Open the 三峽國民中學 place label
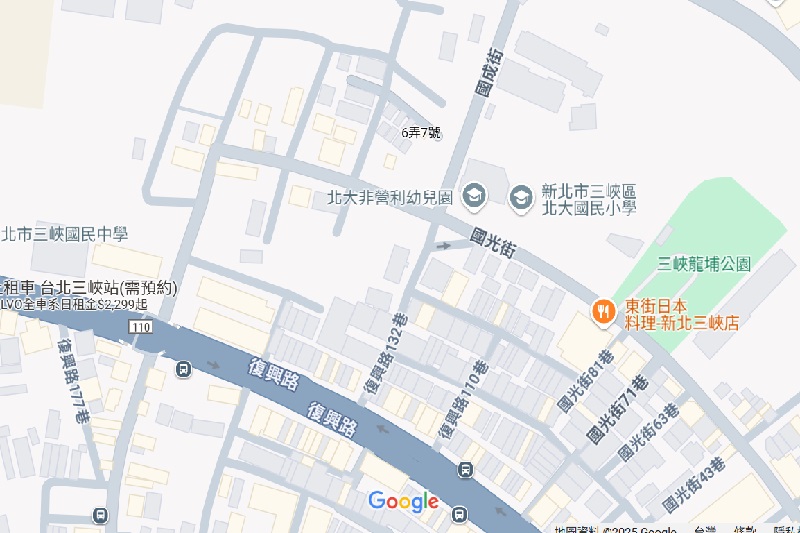Screen dimensions: 800x533 pos(65,235)
